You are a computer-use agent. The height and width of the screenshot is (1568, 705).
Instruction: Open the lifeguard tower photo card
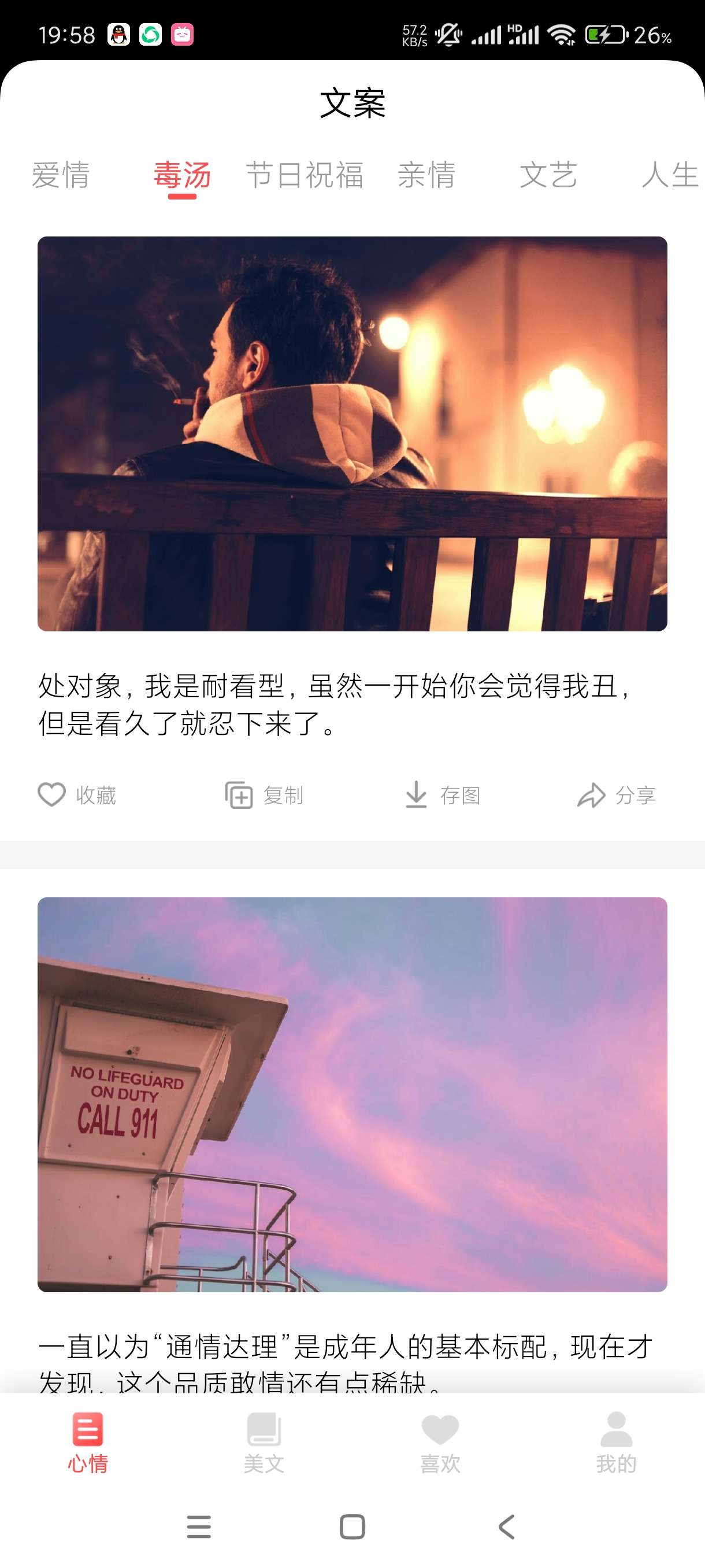coord(352,1094)
